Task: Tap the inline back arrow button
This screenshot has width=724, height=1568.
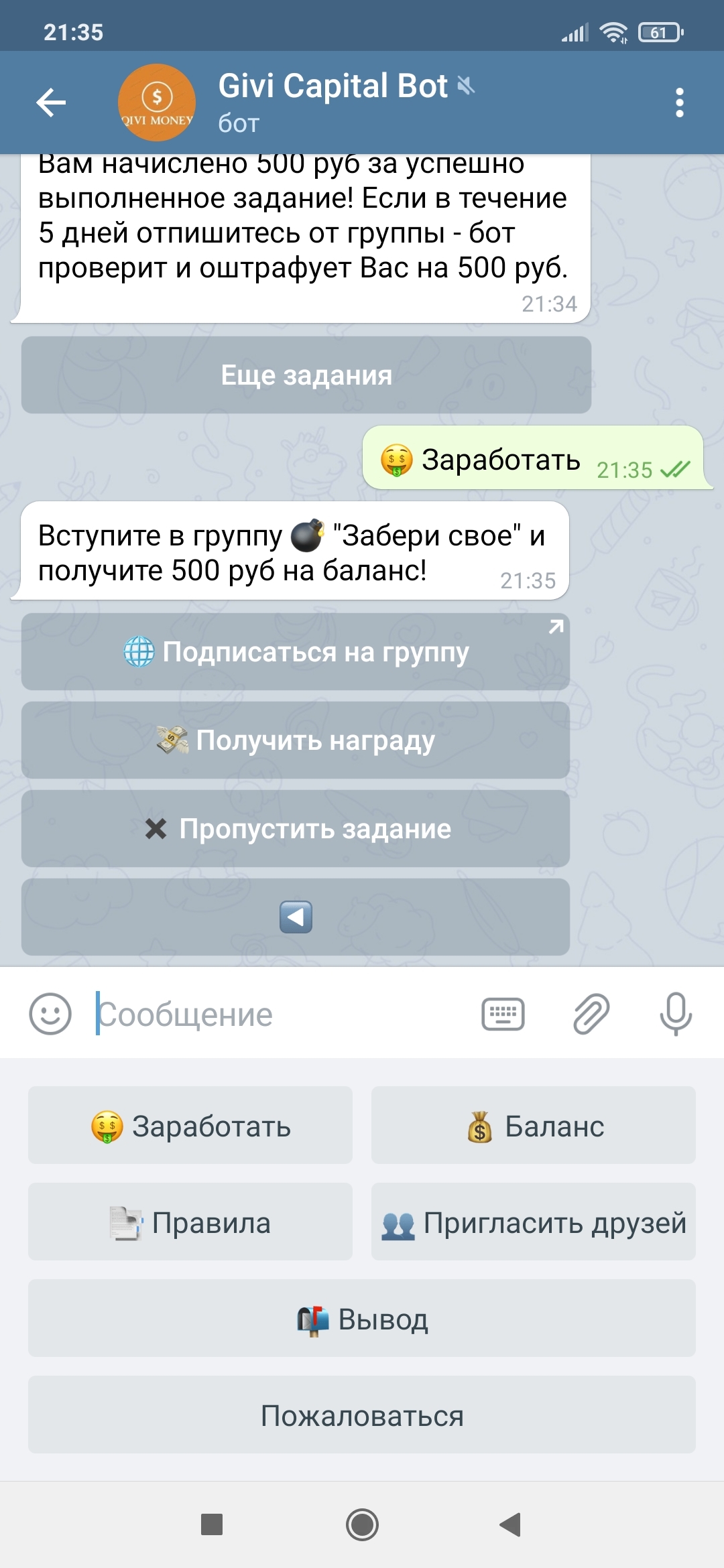Action: pos(296,917)
